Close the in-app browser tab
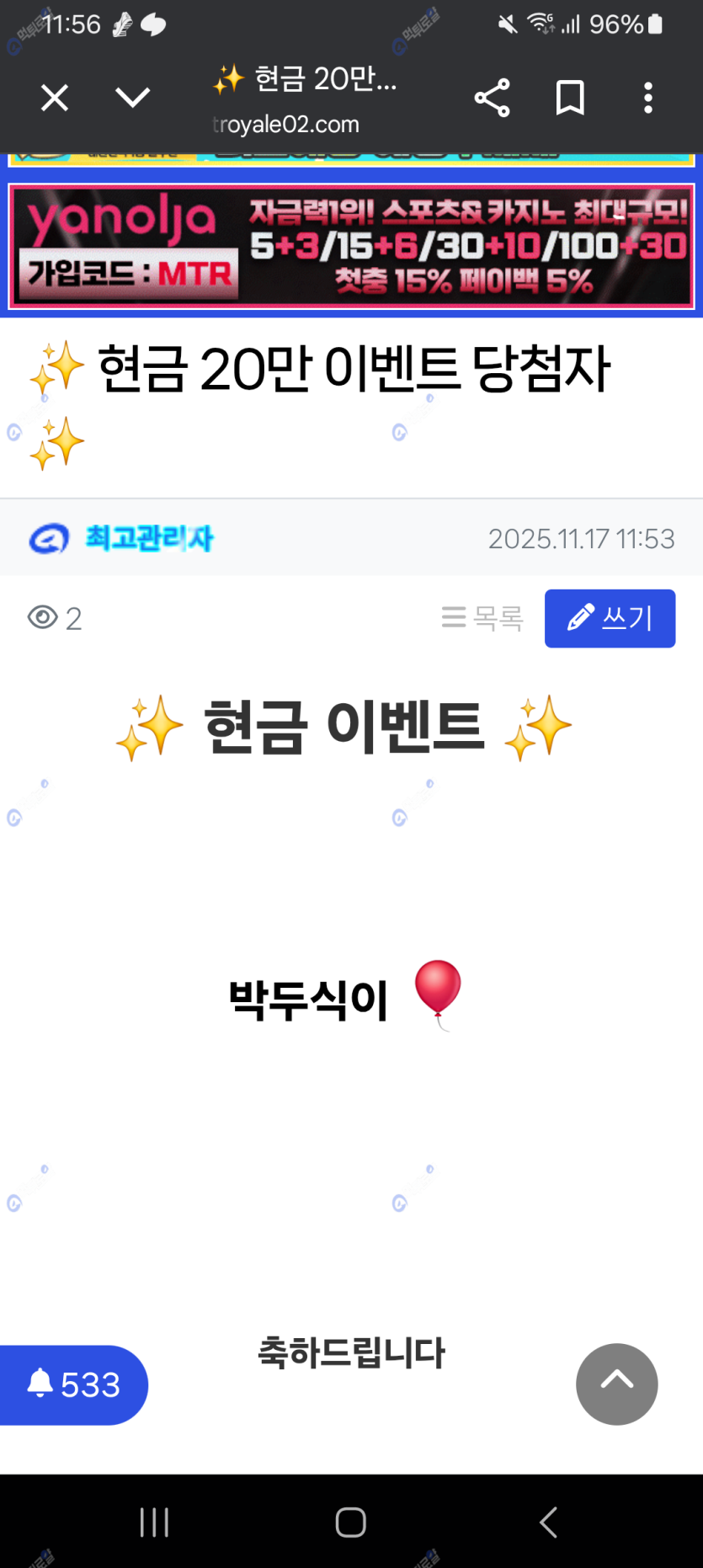The width and height of the screenshot is (703, 1568). point(55,99)
